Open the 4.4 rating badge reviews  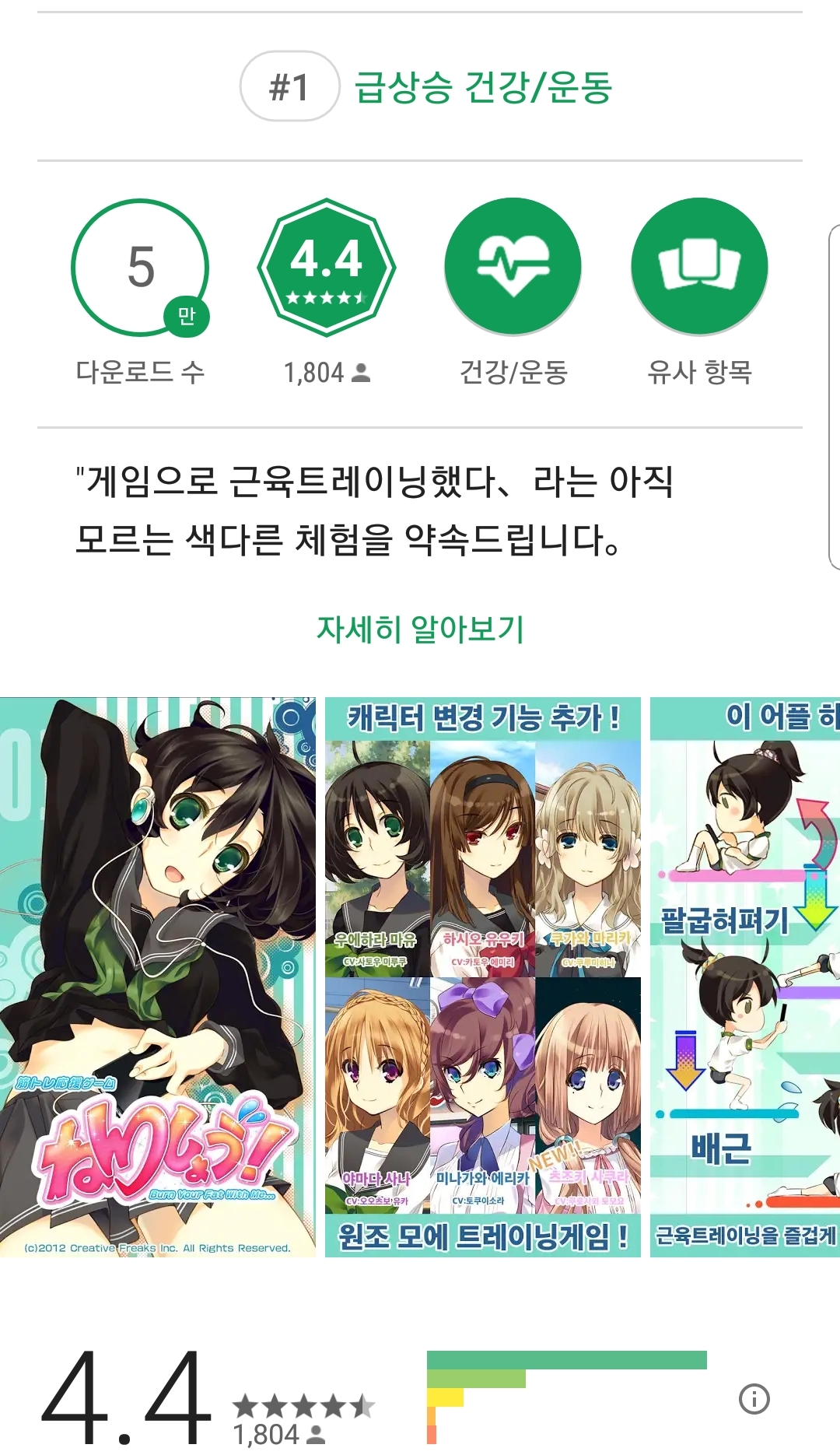[x=327, y=268]
